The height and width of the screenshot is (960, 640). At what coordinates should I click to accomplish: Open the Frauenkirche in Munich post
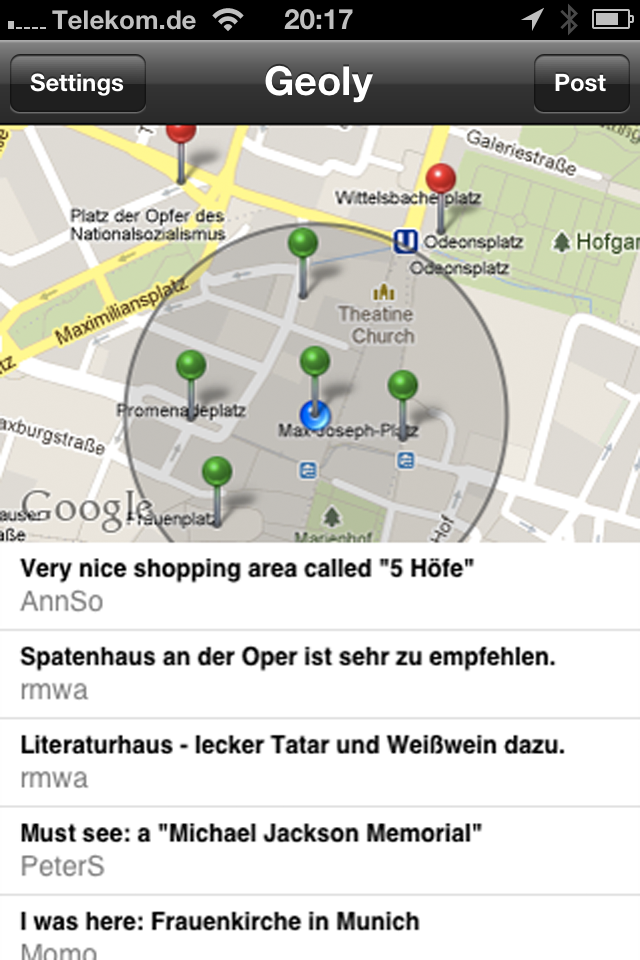tap(320, 932)
